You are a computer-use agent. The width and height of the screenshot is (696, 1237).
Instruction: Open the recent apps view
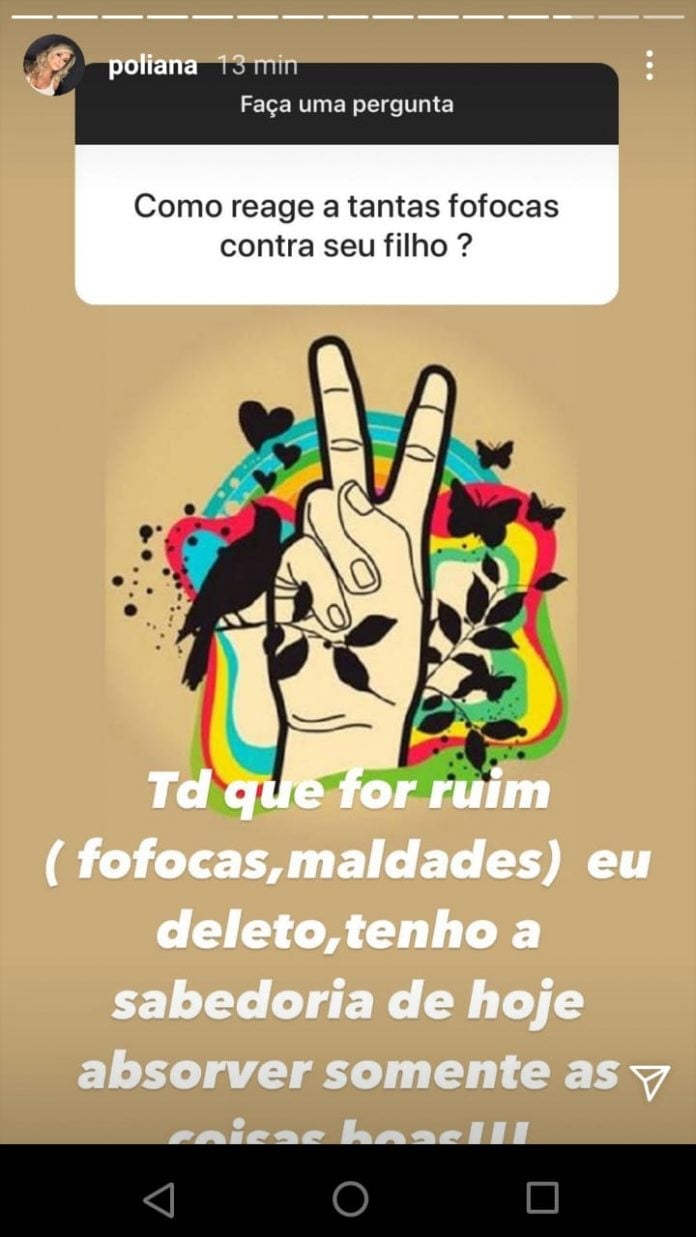(x=541, y=1198)
